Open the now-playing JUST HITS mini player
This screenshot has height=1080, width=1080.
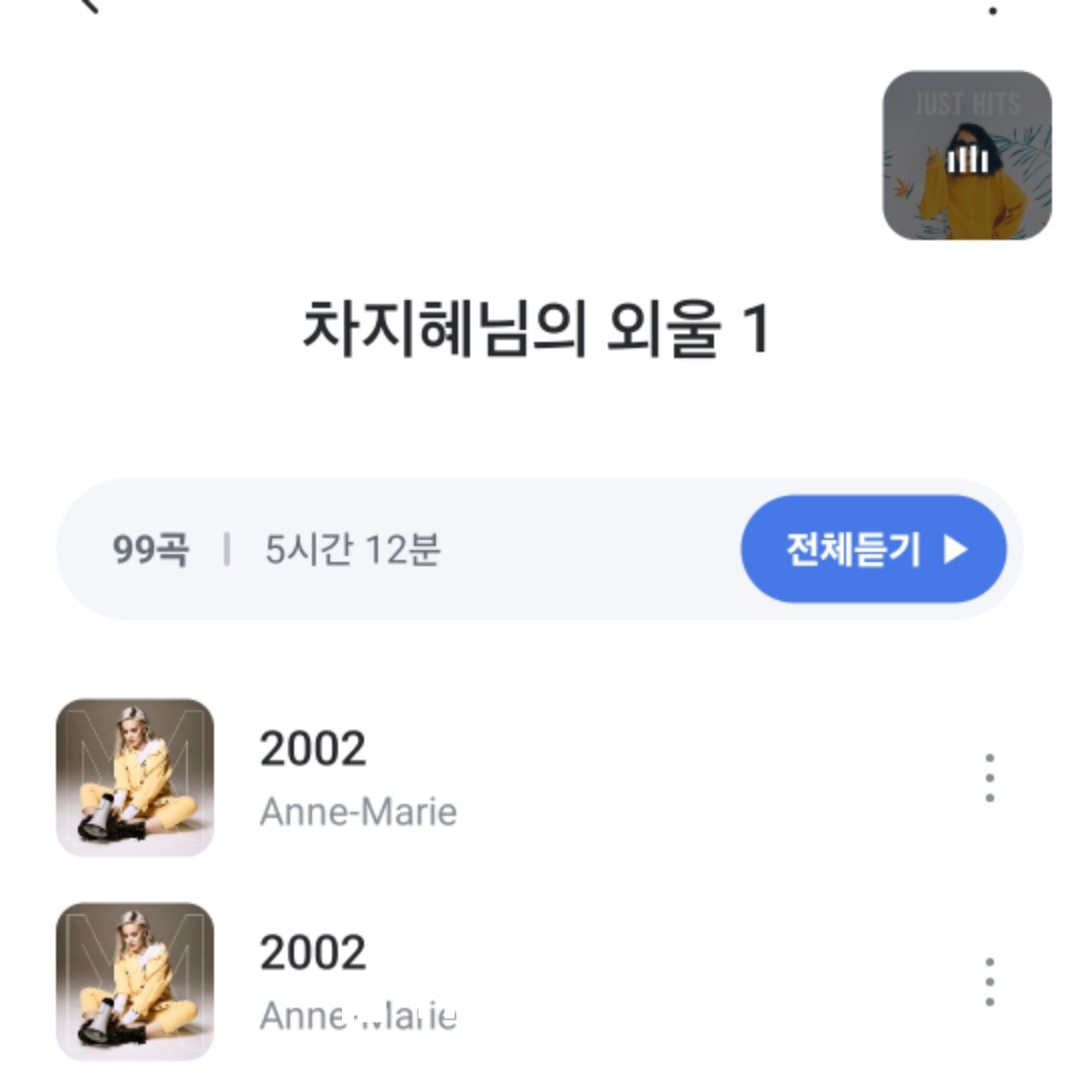tap(966, 156)
